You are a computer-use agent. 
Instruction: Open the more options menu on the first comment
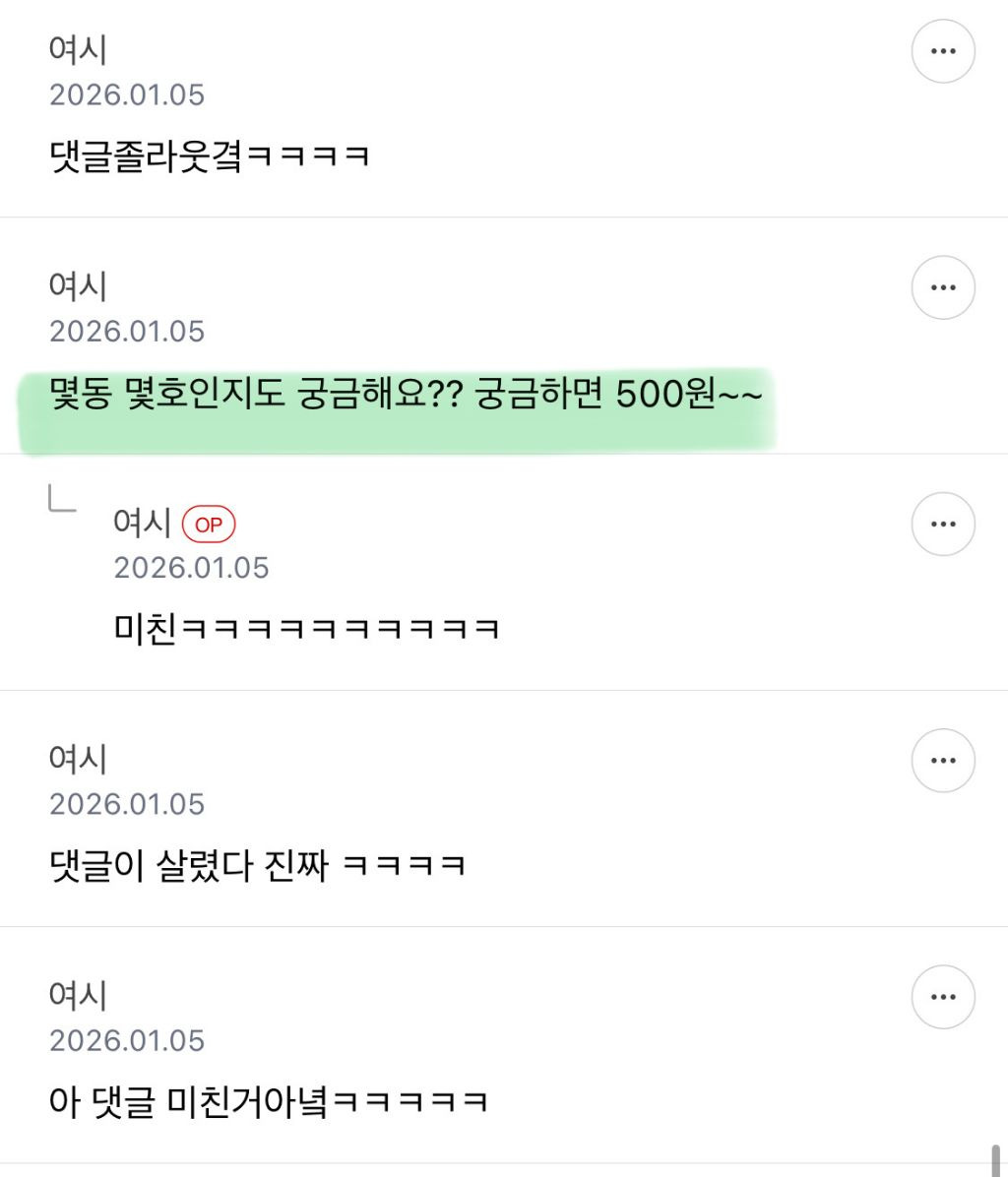pyautogui.click(x=943, y=50)
